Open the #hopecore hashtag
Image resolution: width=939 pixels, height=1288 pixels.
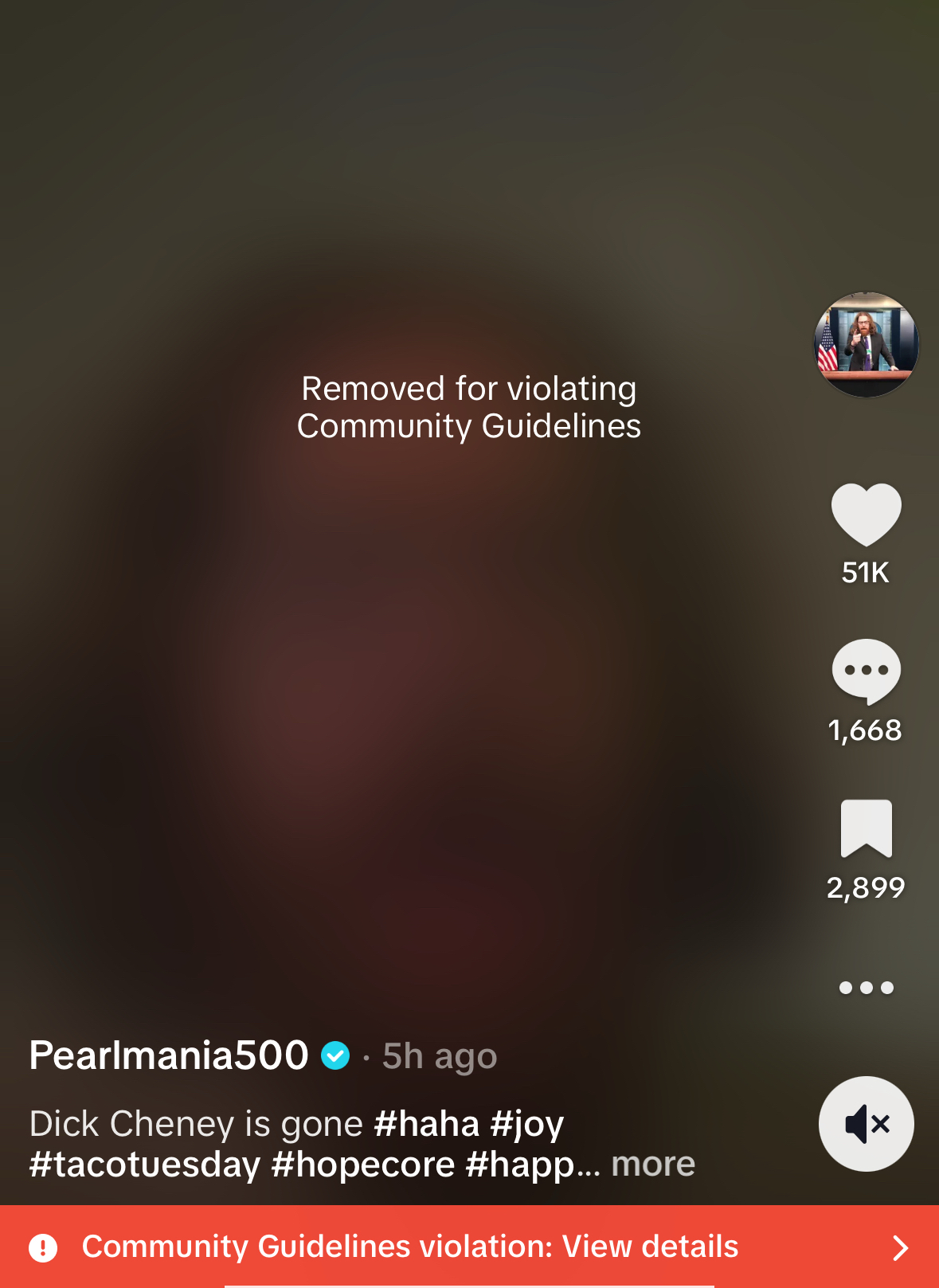coord(363,1165)
